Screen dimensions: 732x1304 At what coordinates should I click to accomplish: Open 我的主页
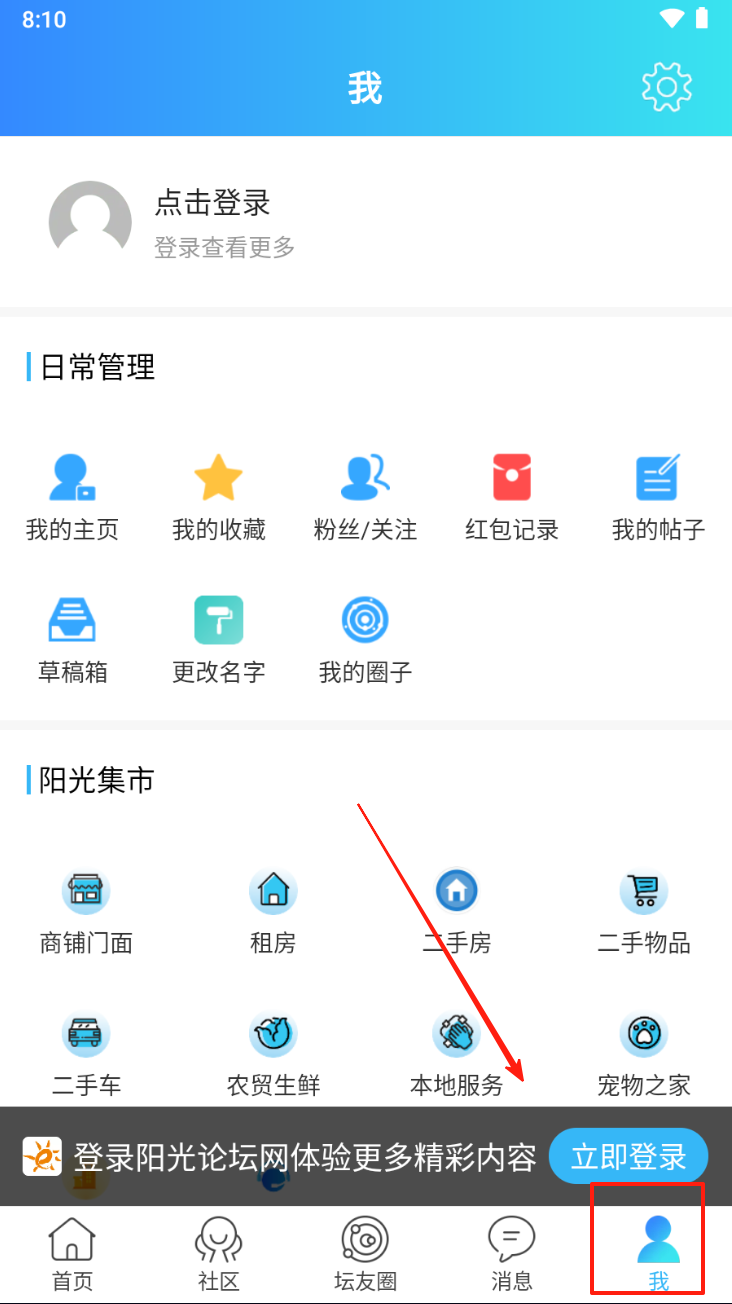[72, 496]
